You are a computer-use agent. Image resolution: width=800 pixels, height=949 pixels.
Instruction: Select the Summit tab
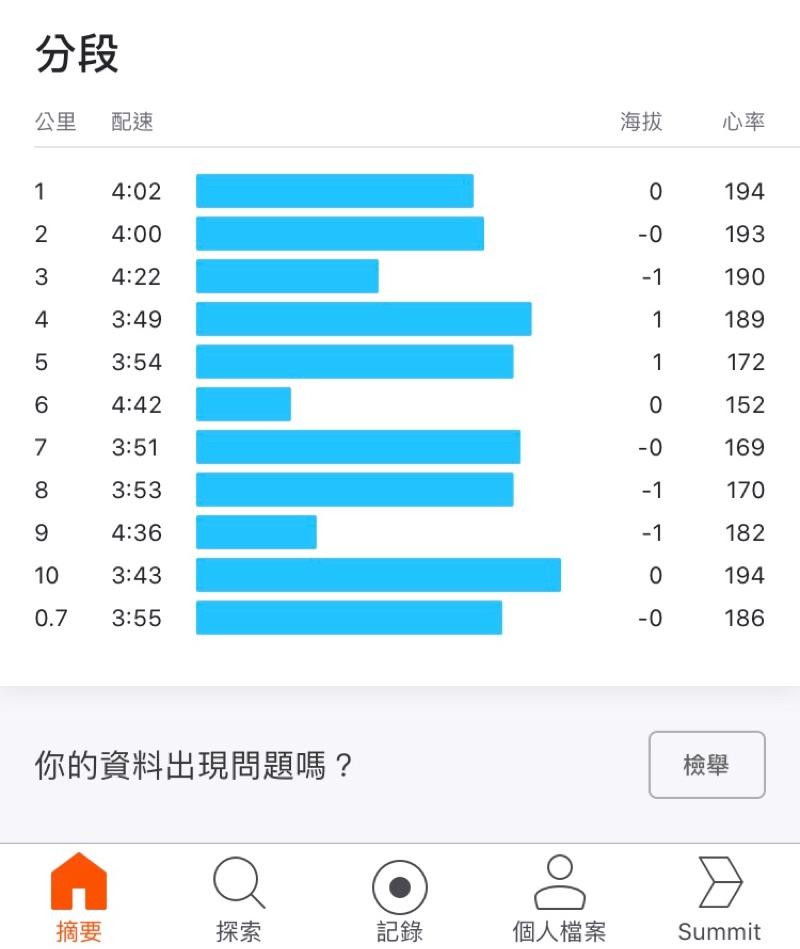pyautogui.click(x=719, y=897)
